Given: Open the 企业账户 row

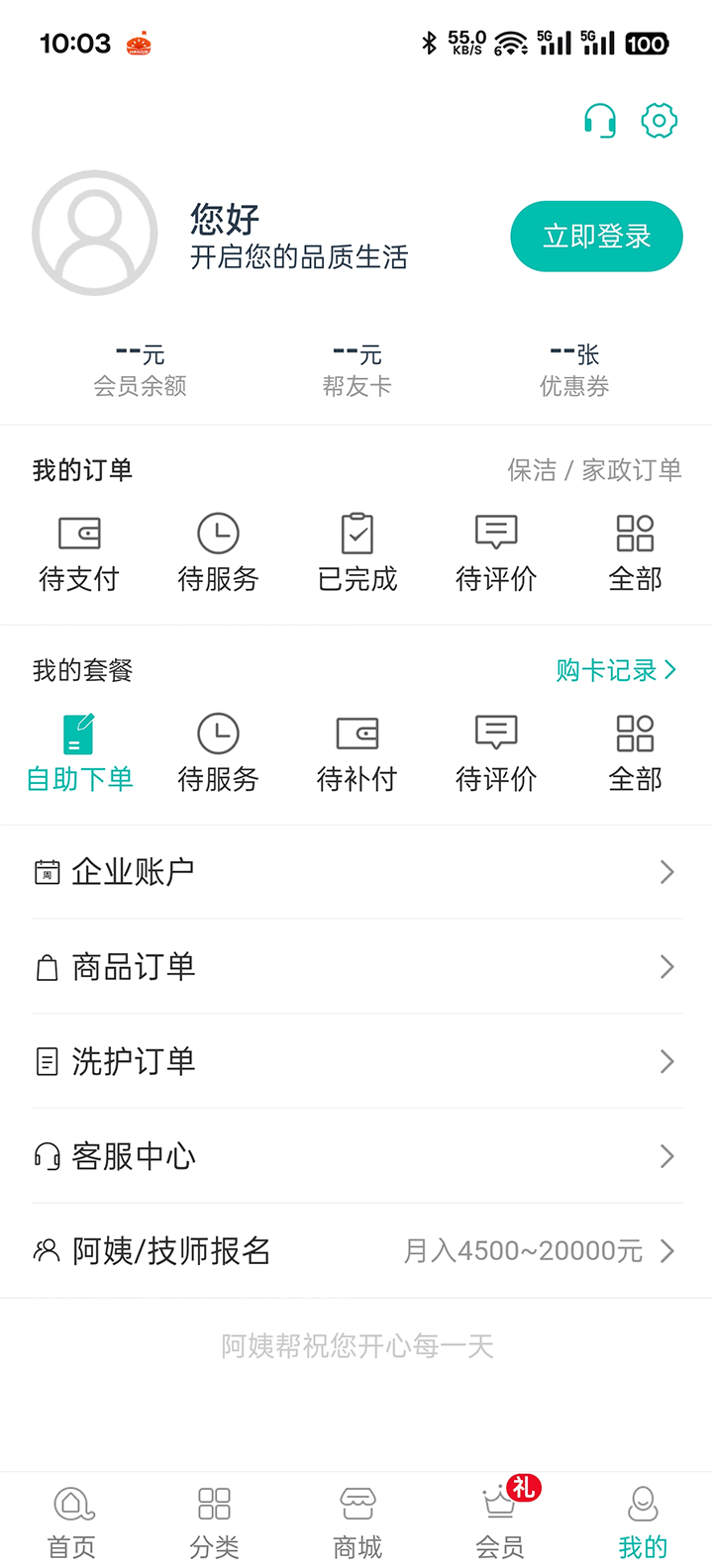Looking at the screenshot, I should 356,872.
